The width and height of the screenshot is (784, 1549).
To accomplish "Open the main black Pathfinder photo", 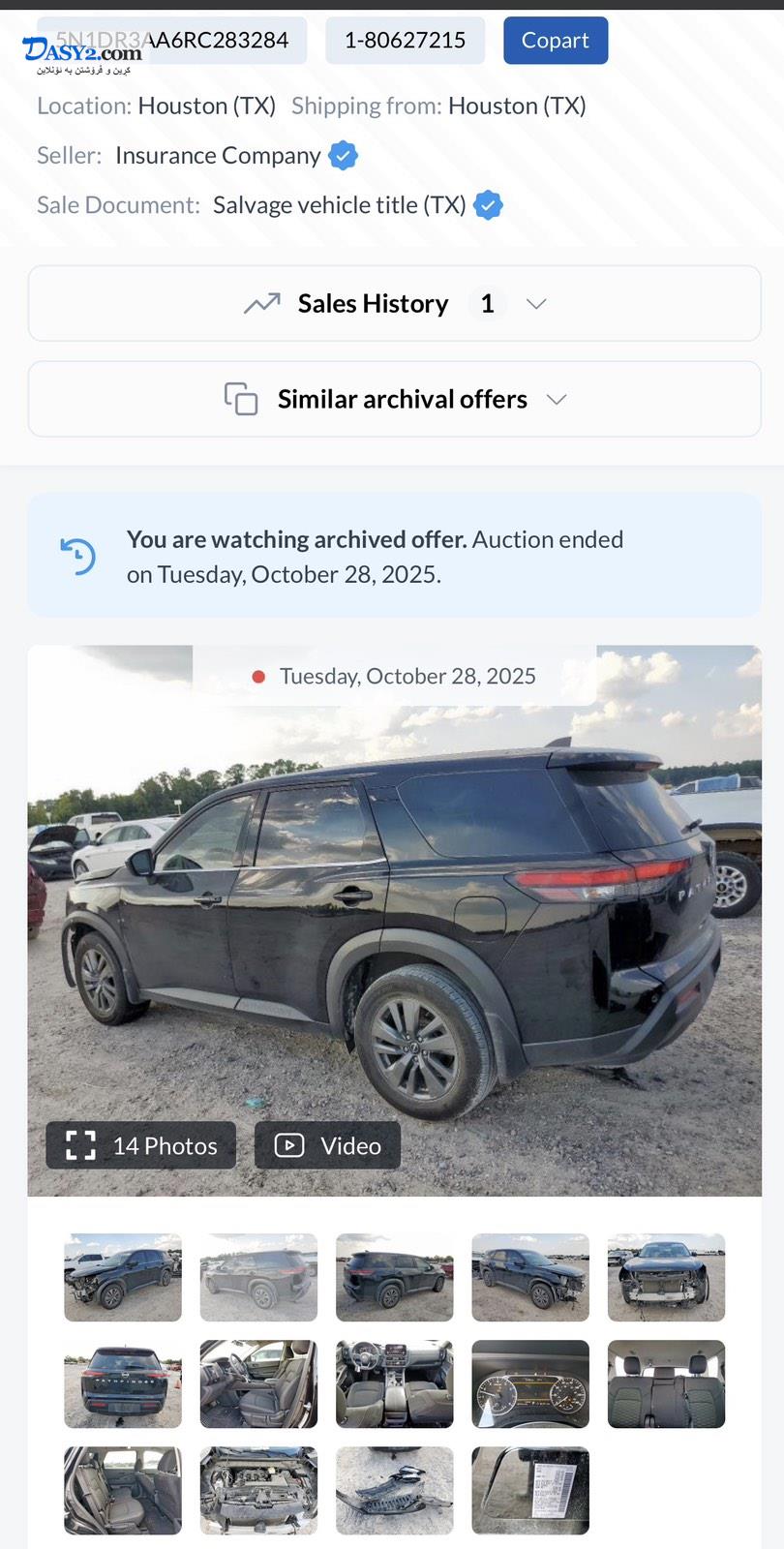I will click(x=394, y=920).
